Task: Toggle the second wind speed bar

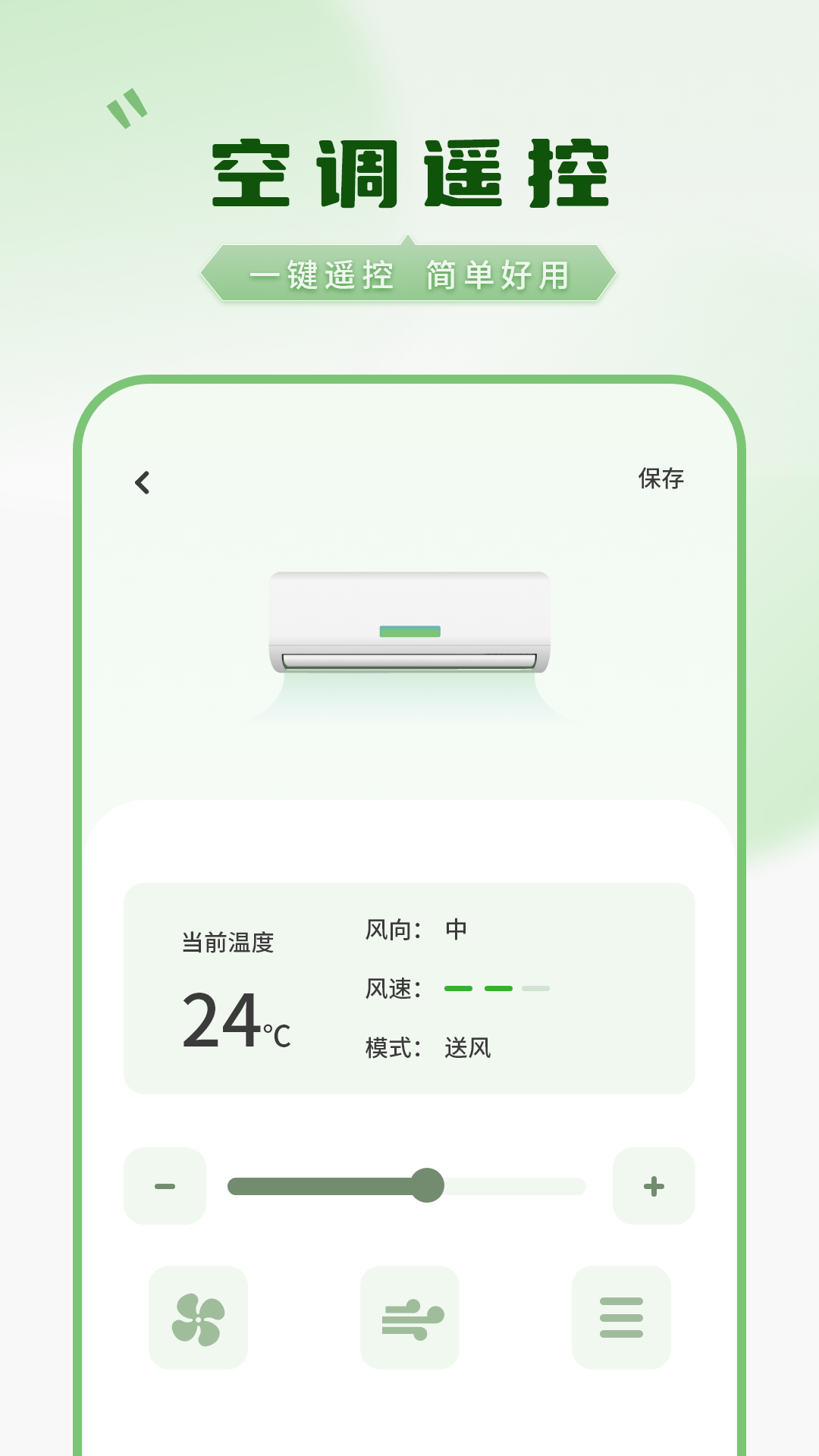Action: [498, 988]
